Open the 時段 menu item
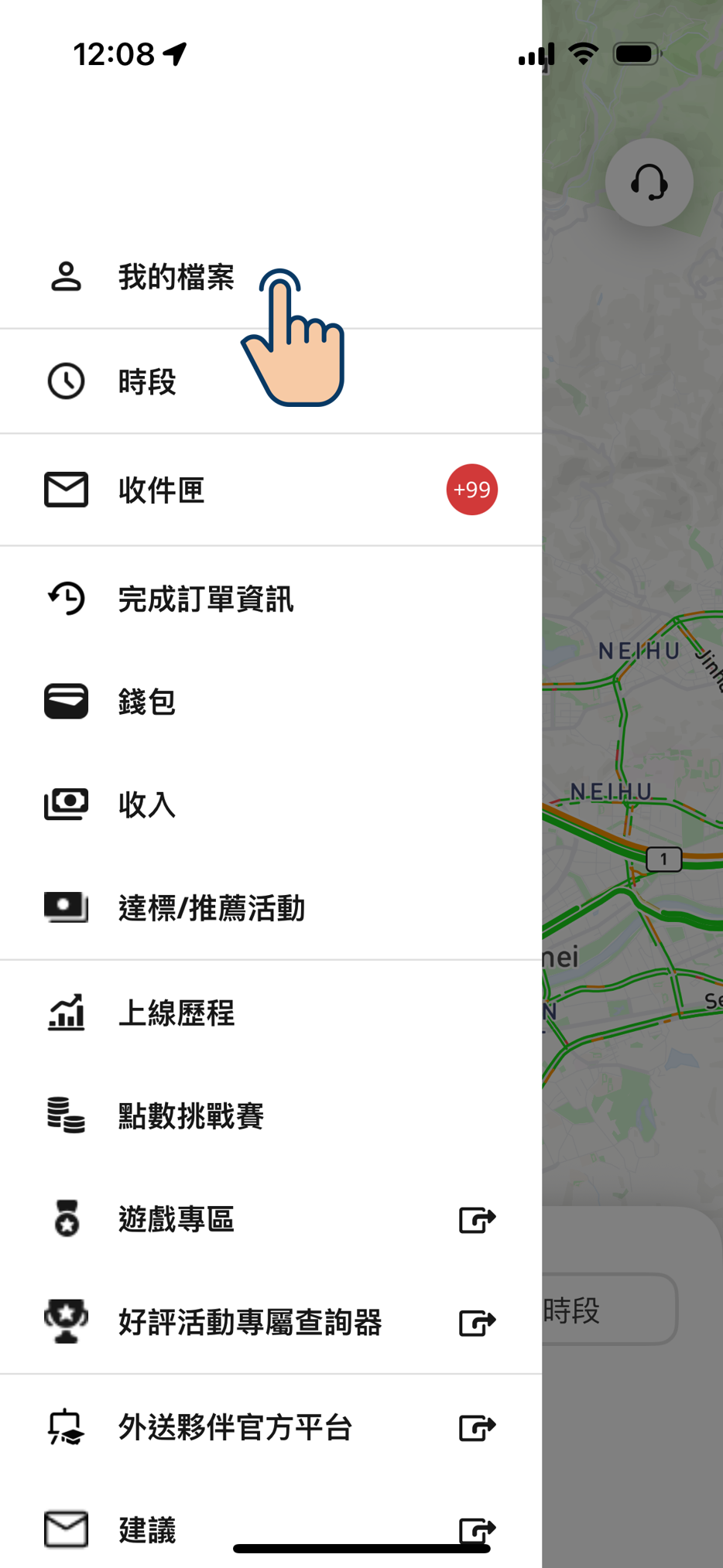 [x=147, y=381]
